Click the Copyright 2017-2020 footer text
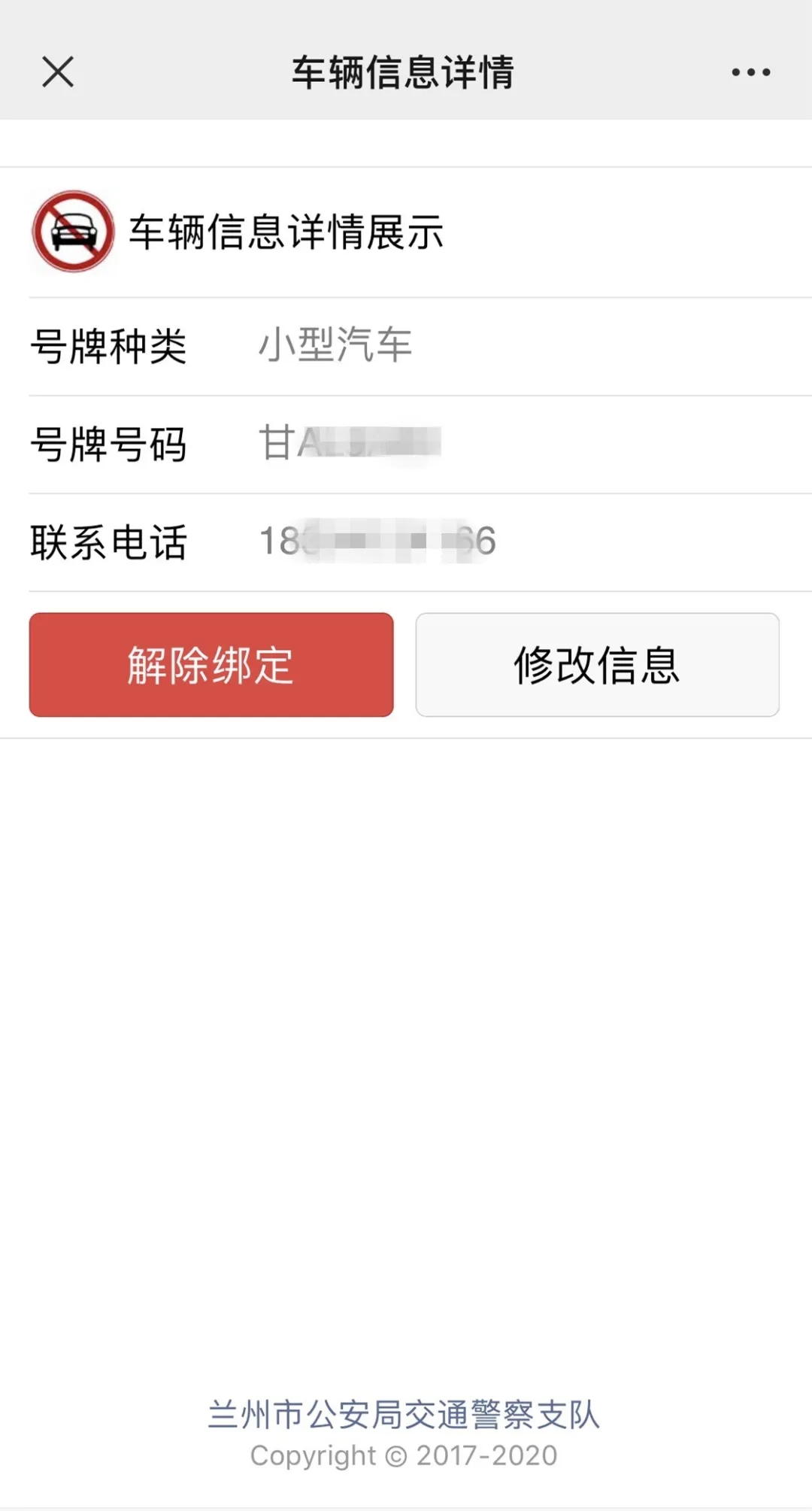The height and width of the screenshot is (1511, 812). (x=404, y=1454)
